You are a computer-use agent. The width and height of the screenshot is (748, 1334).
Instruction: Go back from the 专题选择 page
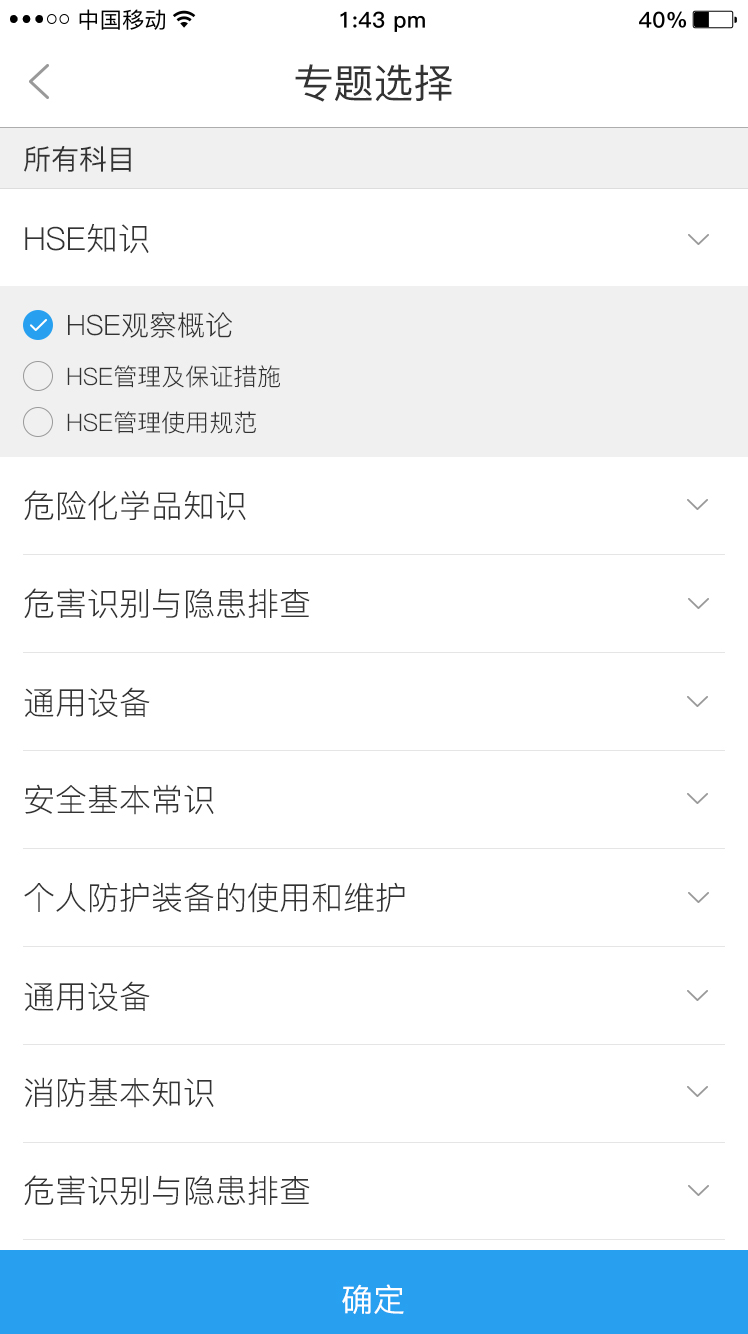(39, 82)
